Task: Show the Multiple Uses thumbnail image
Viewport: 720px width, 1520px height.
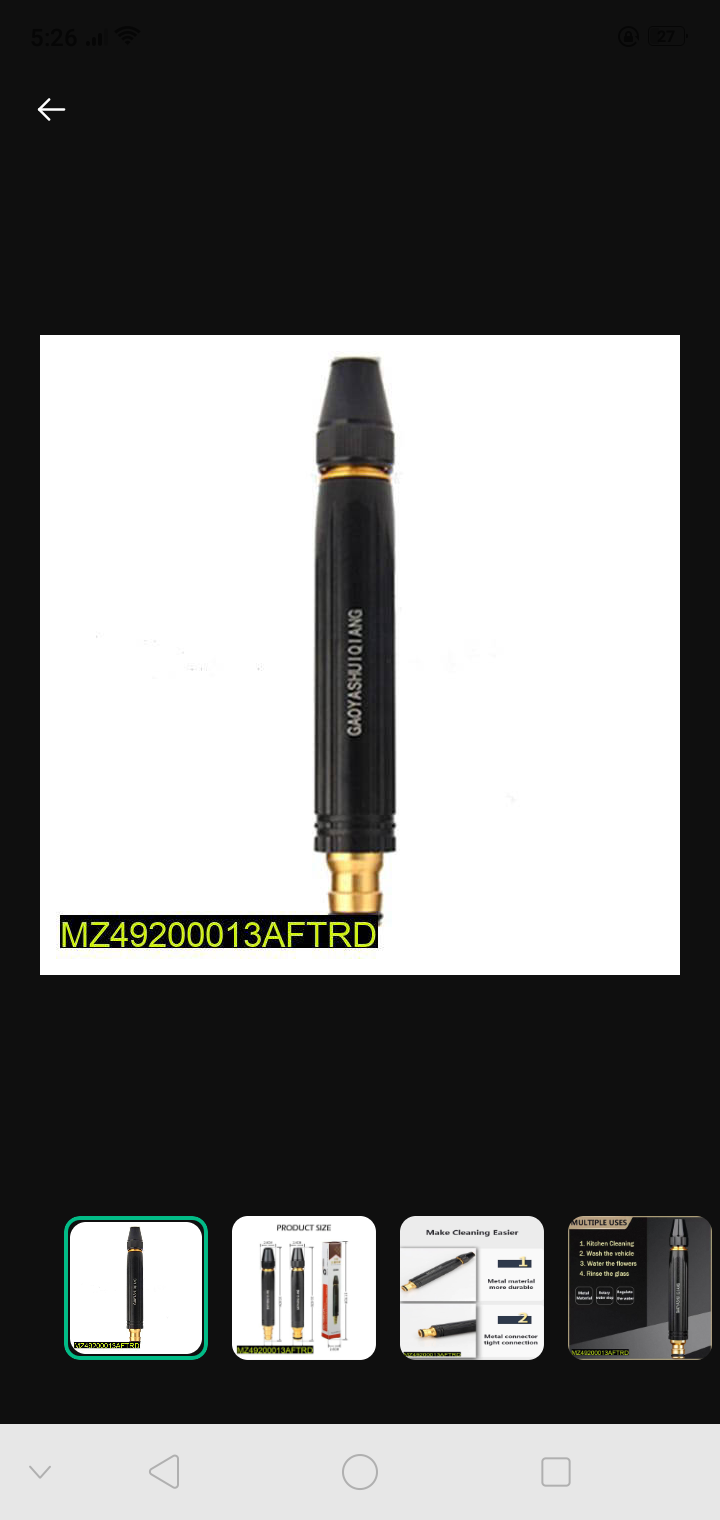Action: tap(640, 1288)
